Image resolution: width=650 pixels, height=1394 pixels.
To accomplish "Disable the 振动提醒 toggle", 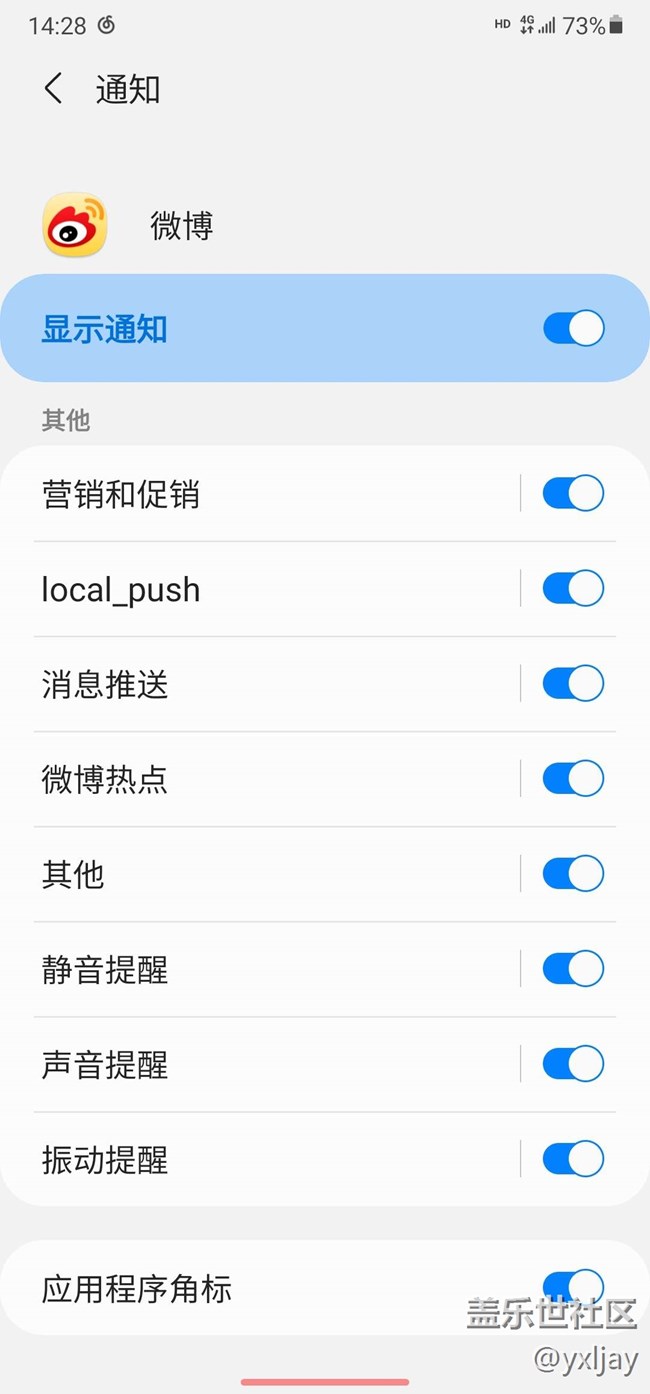I will pyautogui.click(x=573, y=1159).
